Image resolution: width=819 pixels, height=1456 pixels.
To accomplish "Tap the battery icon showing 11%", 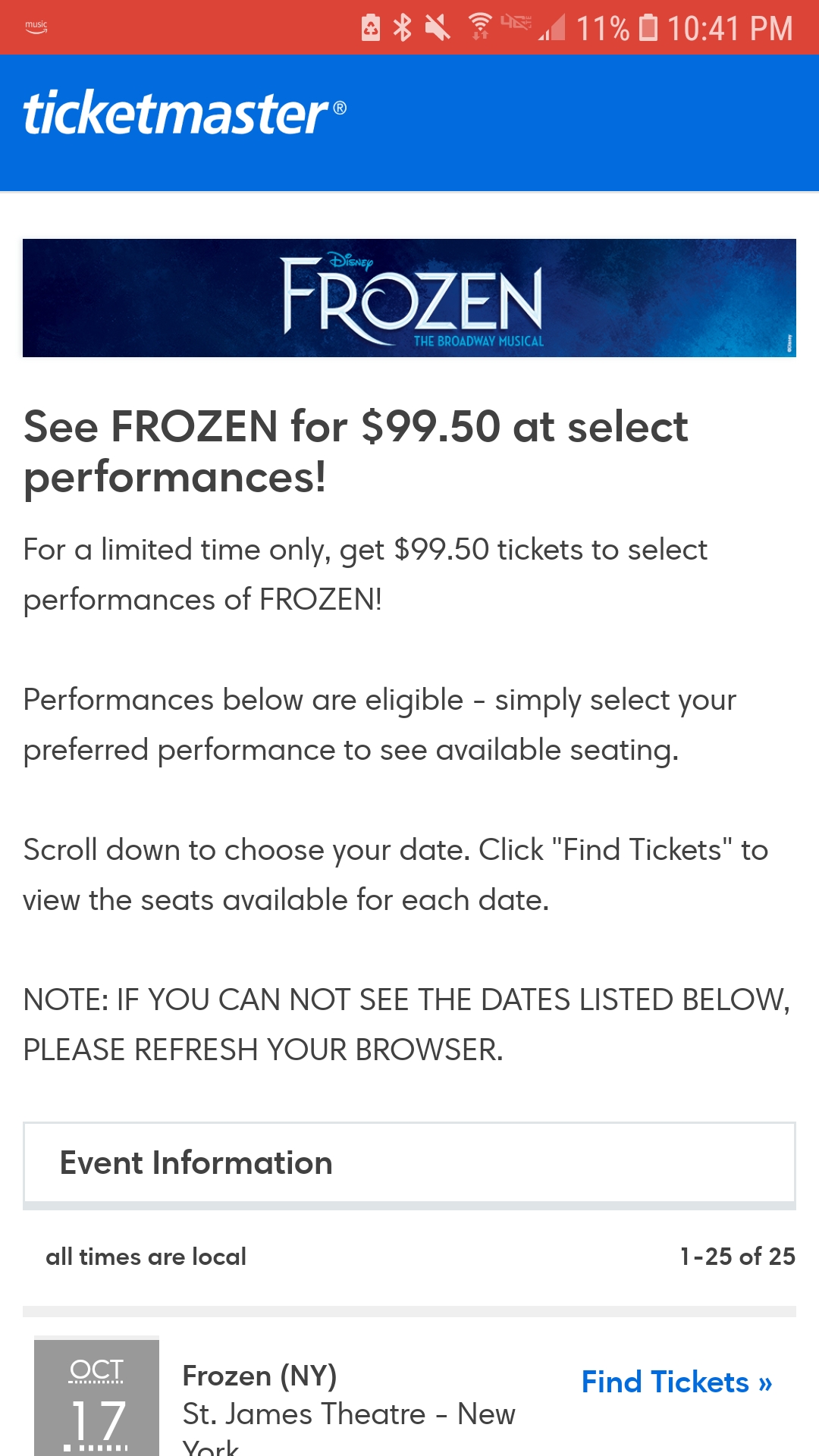I will click(648, 27).
